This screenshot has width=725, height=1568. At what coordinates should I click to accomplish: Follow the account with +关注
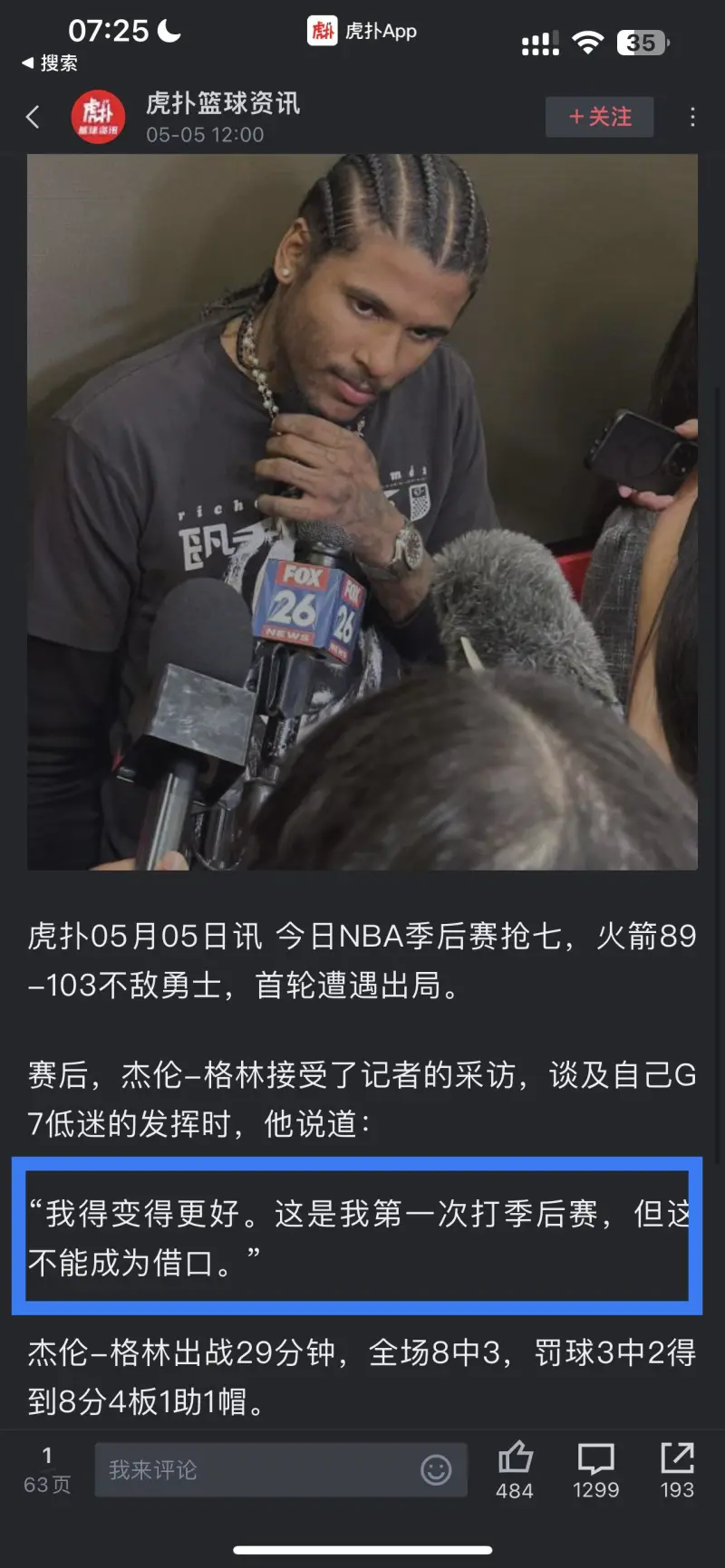point(599,117)
